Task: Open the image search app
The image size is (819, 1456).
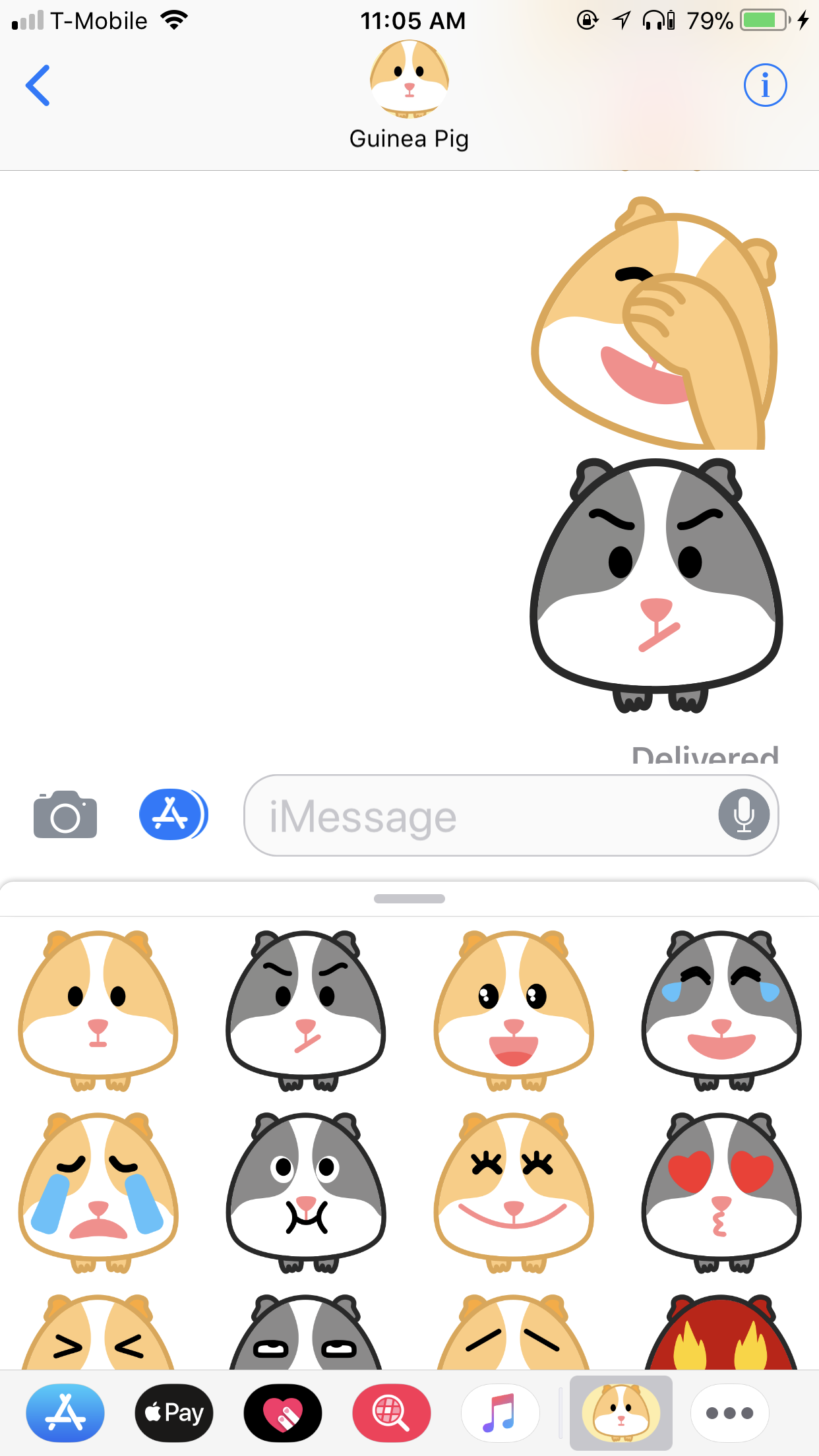Action: [392, 1413]
